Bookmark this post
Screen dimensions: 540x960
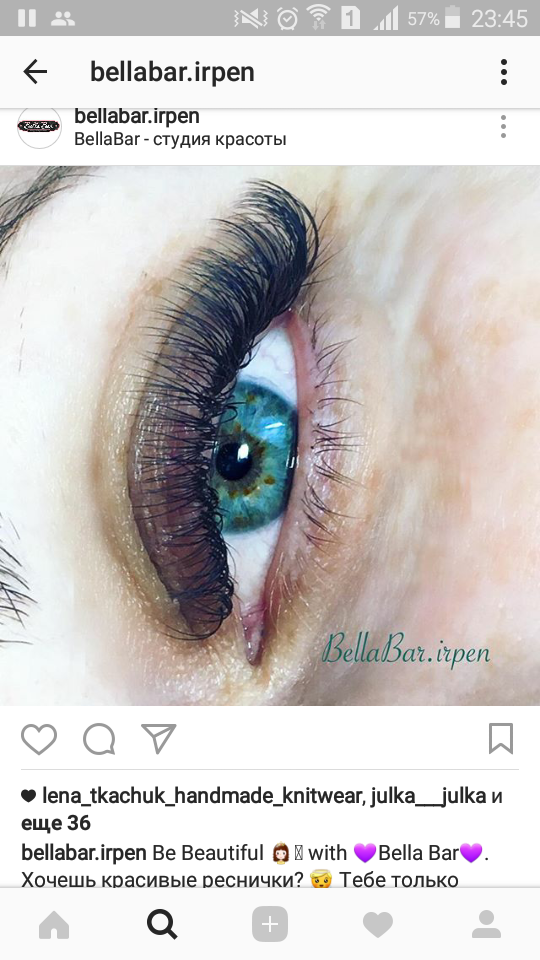point(501,738)
